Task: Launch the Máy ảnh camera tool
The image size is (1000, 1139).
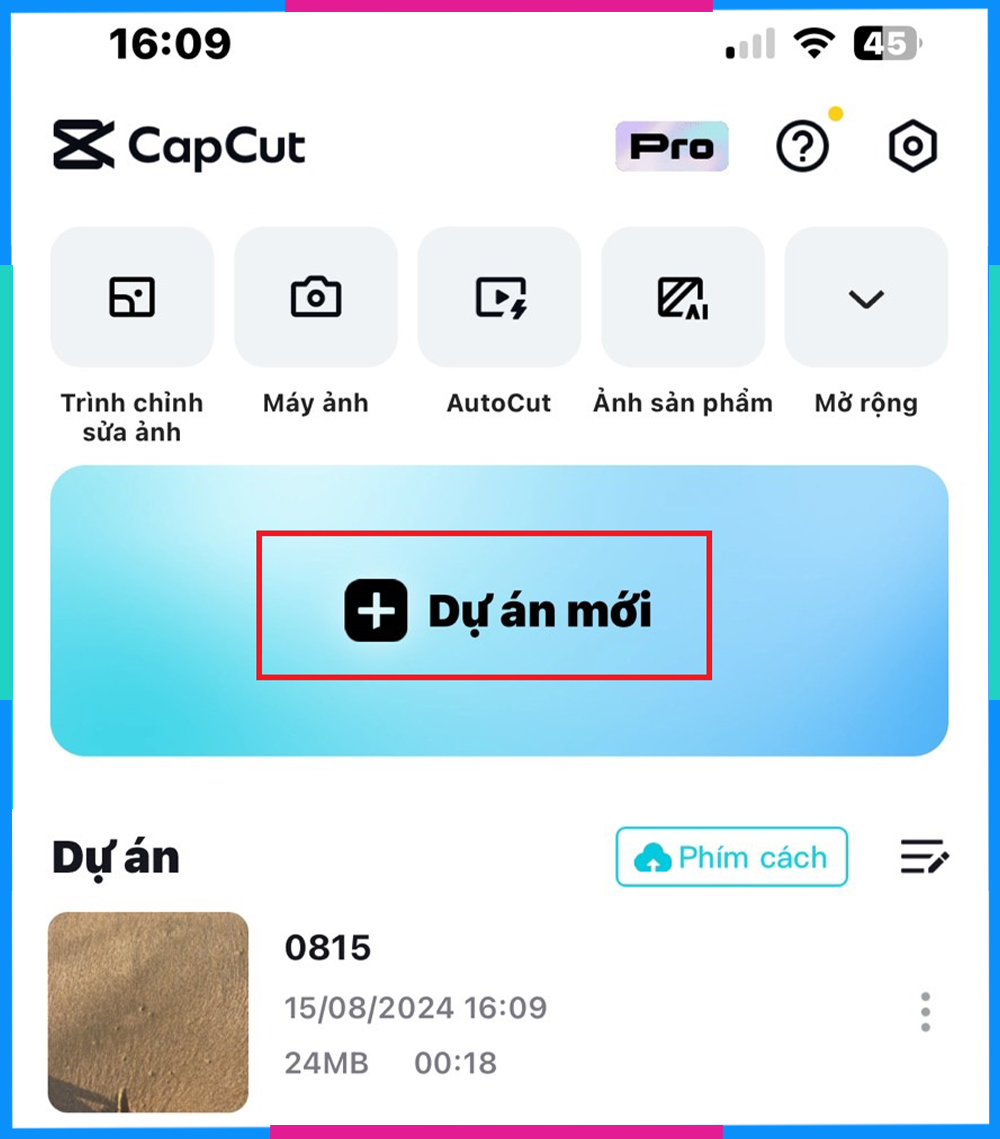Action: click(x=316, y=297)
